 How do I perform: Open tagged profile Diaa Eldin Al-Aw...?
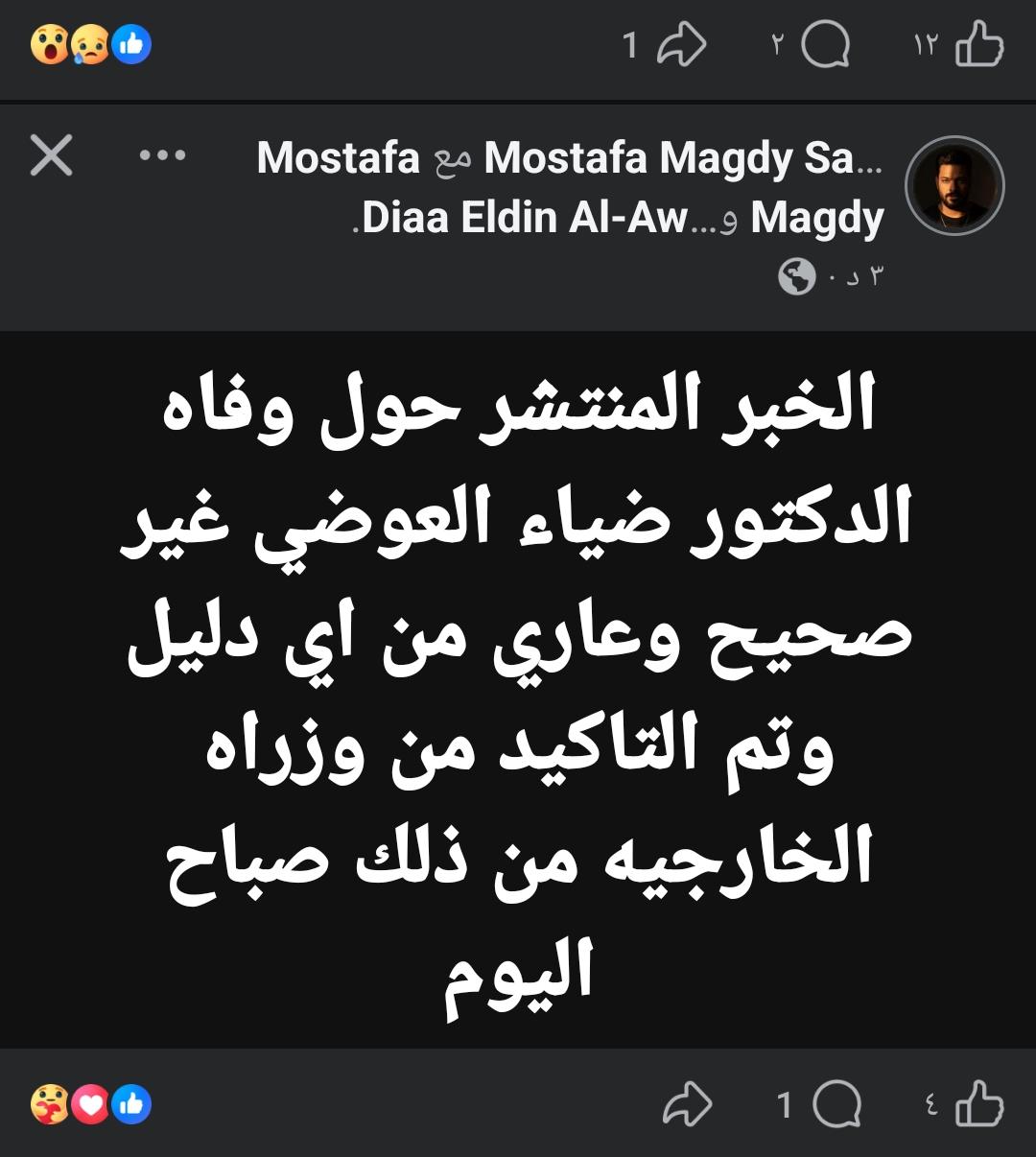pyautogui.click(x=526, y=219)
